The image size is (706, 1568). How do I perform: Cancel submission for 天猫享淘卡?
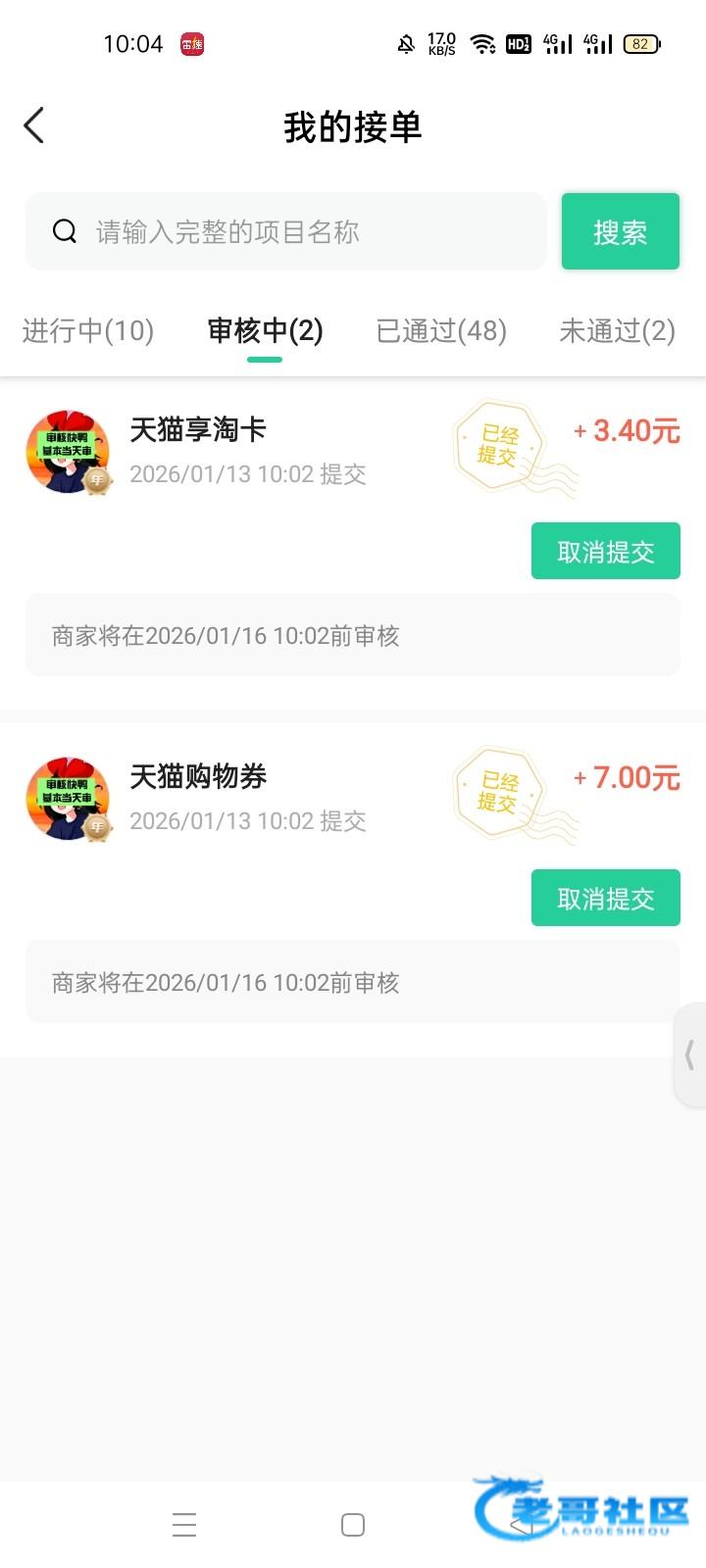(605, 552)
